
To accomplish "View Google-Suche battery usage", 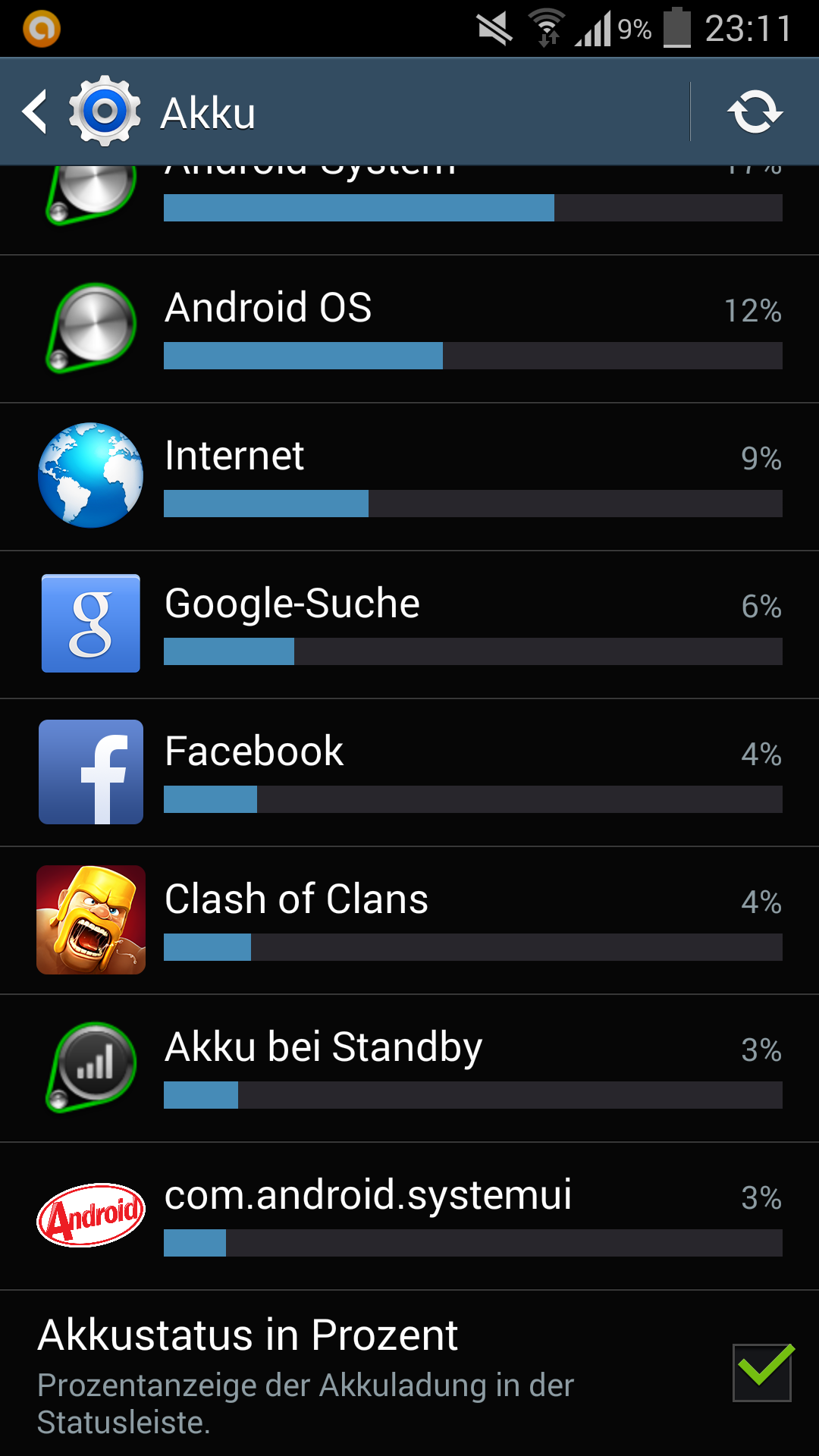I will pyautogui.click(x=409, y=624).
